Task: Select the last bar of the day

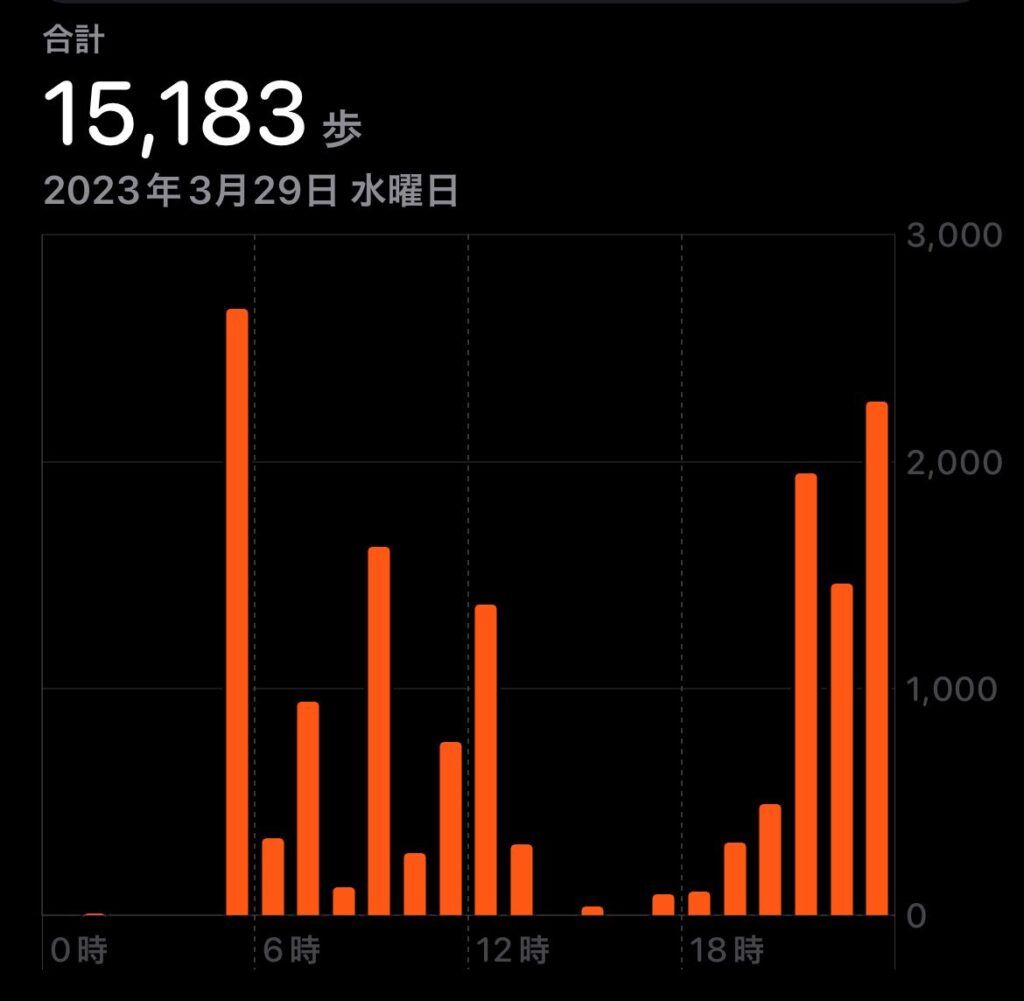Action: [876, 658]
